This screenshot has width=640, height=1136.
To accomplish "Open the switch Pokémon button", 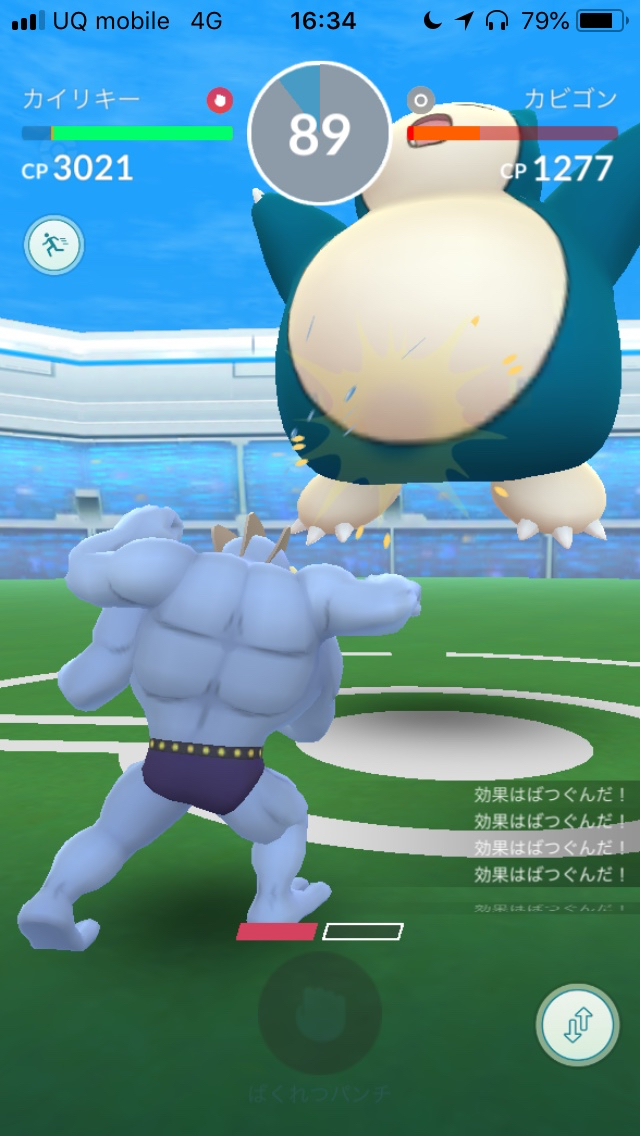I will point(577,1025).
